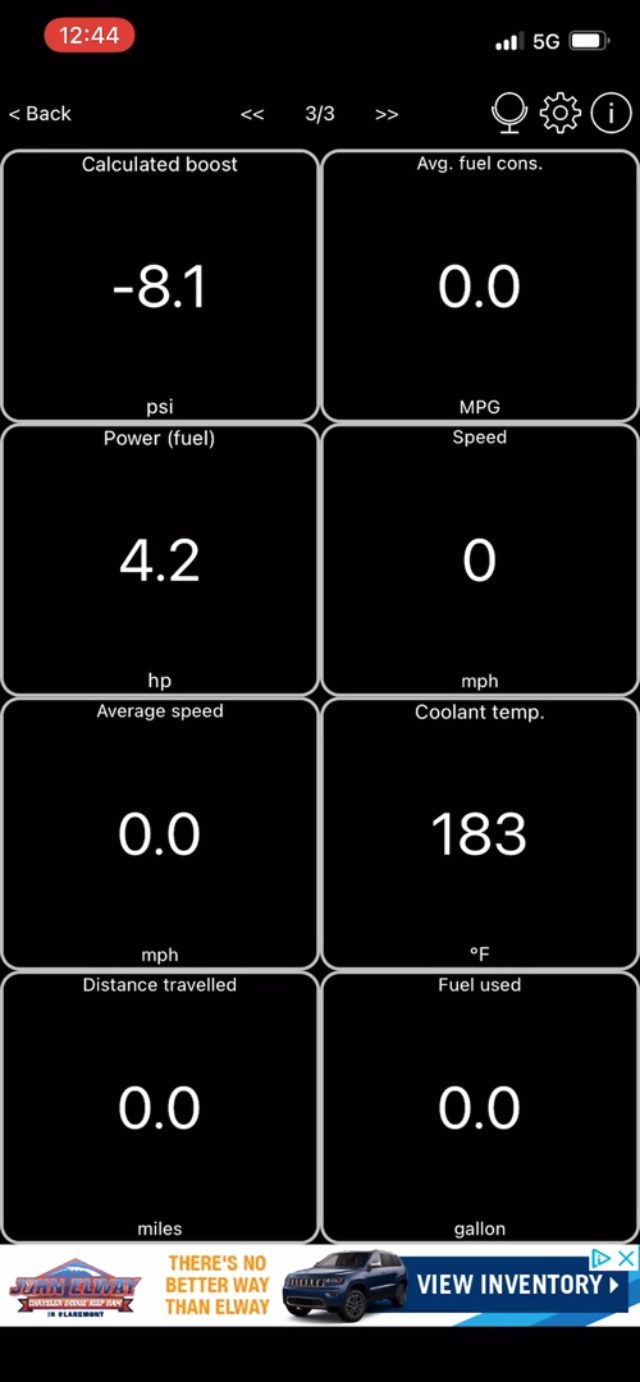
Task: Select the Average speed gauge tile
Action: pos(160,833)
